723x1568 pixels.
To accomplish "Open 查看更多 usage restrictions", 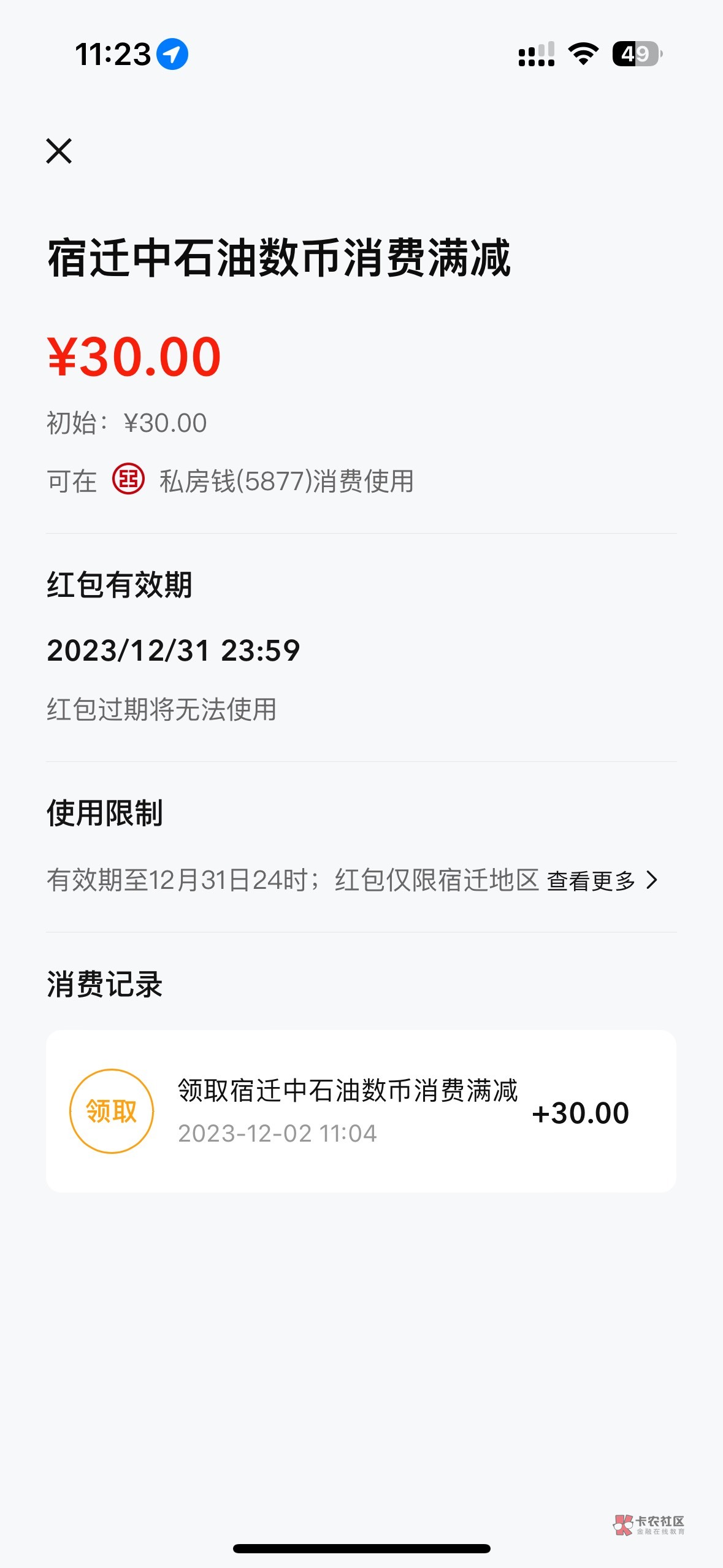I will 601,881.
